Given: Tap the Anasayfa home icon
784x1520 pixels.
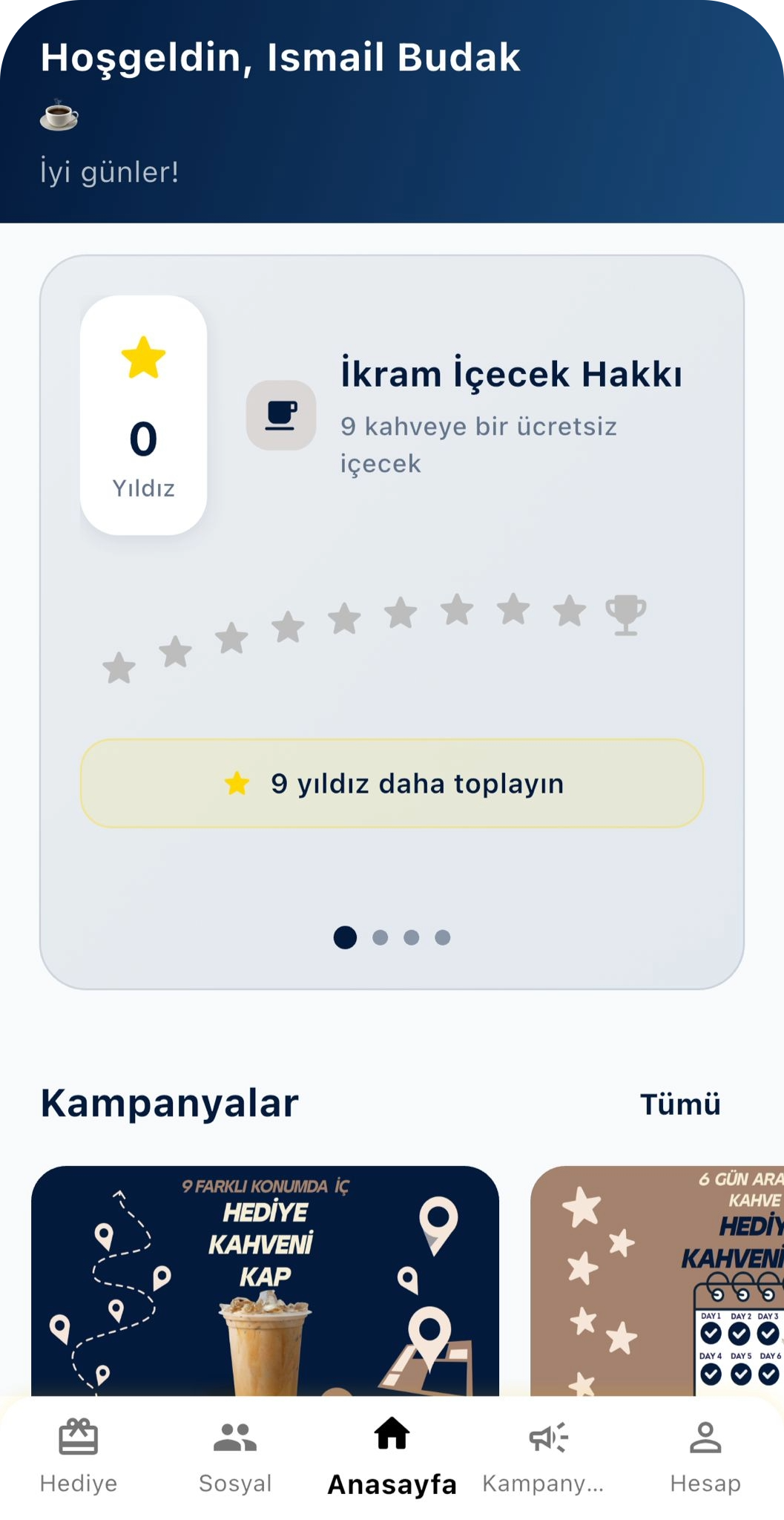Looking at the screenshot, I should point(392,1434).
